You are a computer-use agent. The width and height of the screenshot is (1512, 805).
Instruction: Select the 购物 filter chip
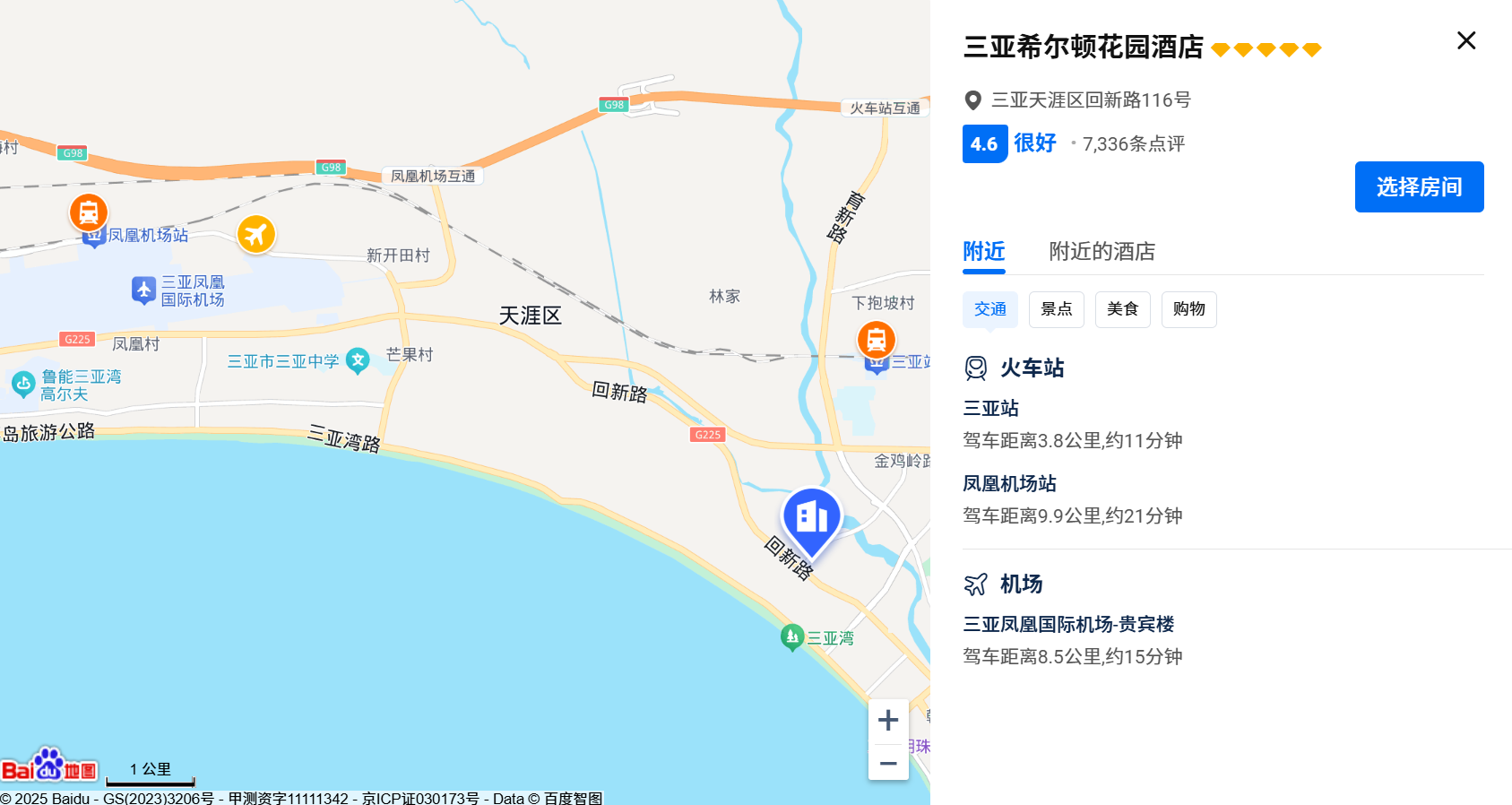point(1188,309)
